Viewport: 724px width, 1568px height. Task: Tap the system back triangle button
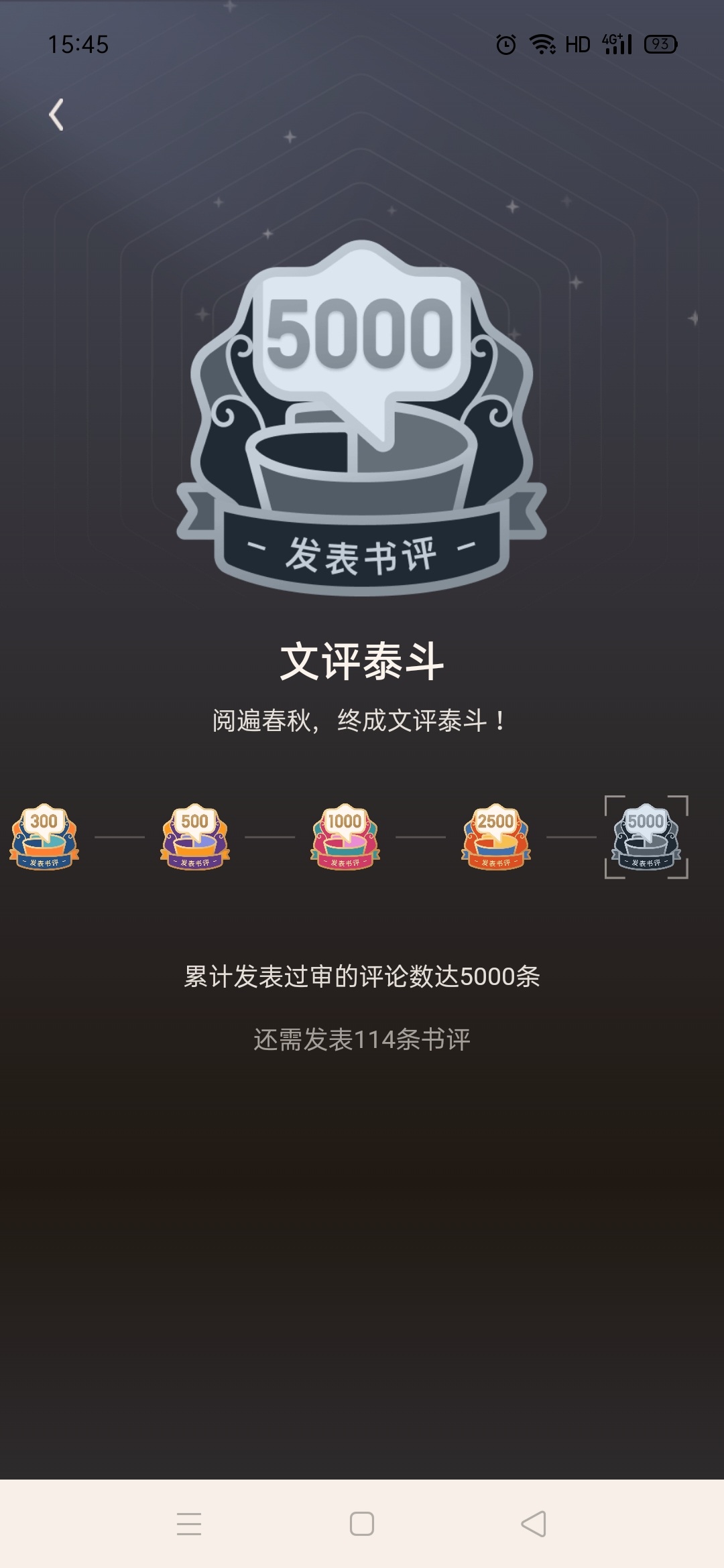point(534,1523)
